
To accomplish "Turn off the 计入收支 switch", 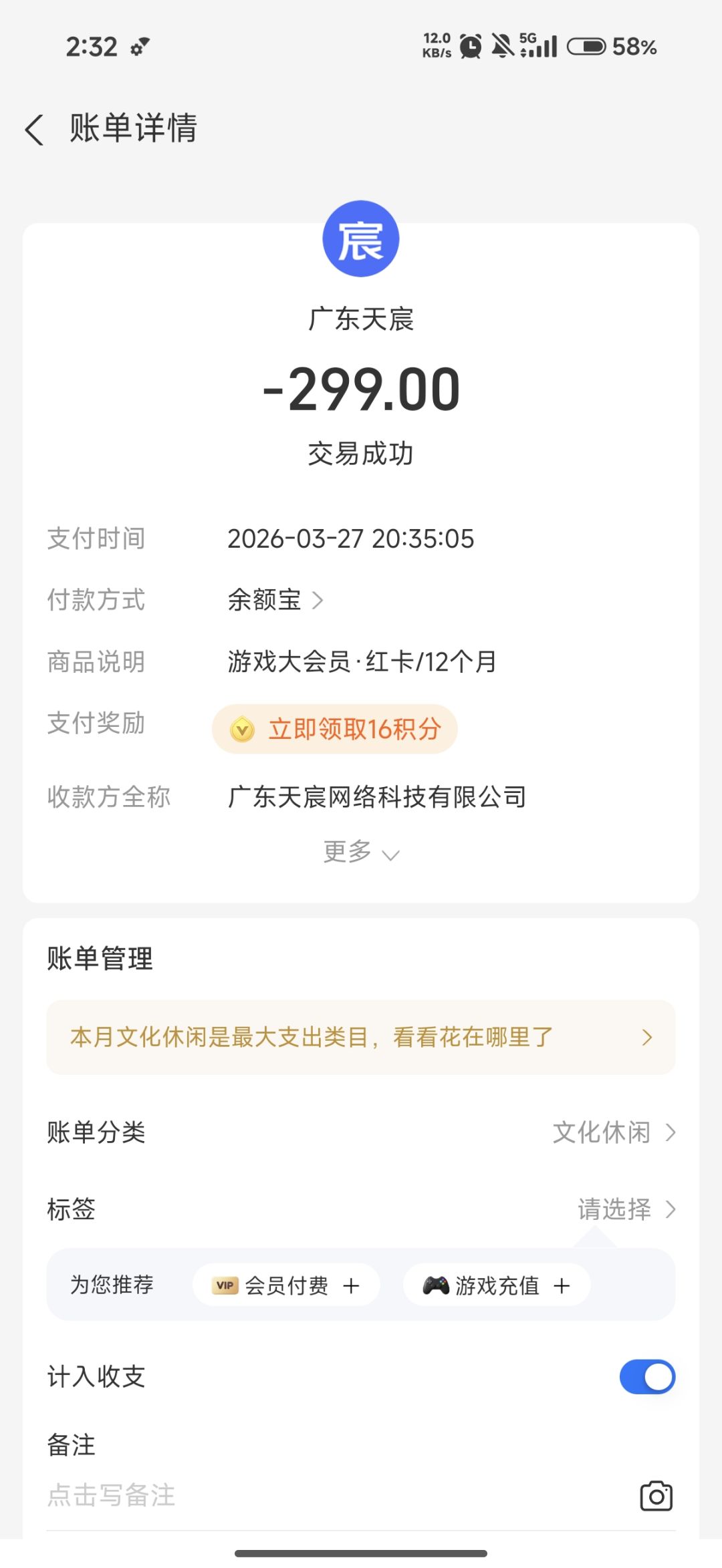I will coord(647,1377).
